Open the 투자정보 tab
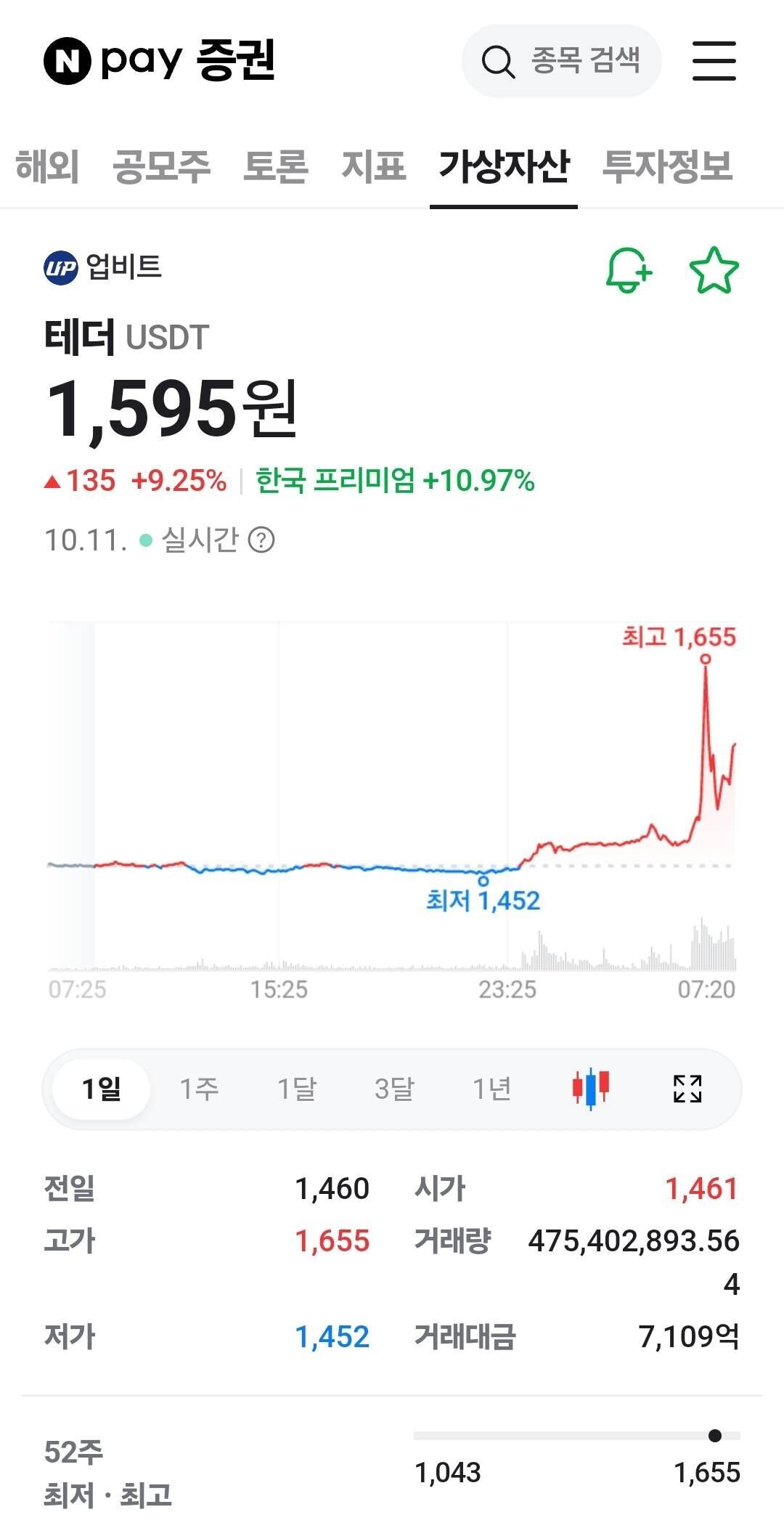Screen dimensions: 784x1536 [668, 166]
